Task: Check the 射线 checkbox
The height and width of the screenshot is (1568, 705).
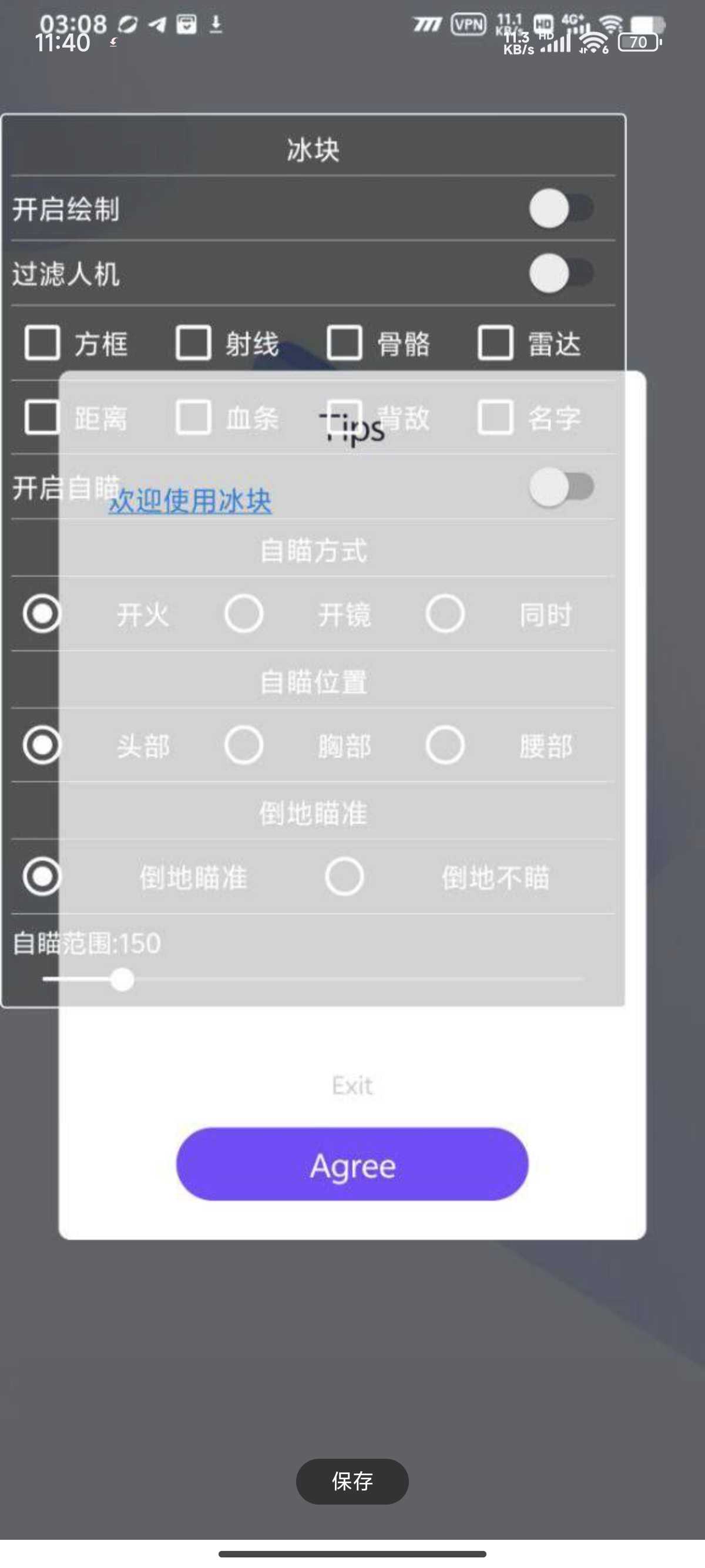Action: point(194,343)
